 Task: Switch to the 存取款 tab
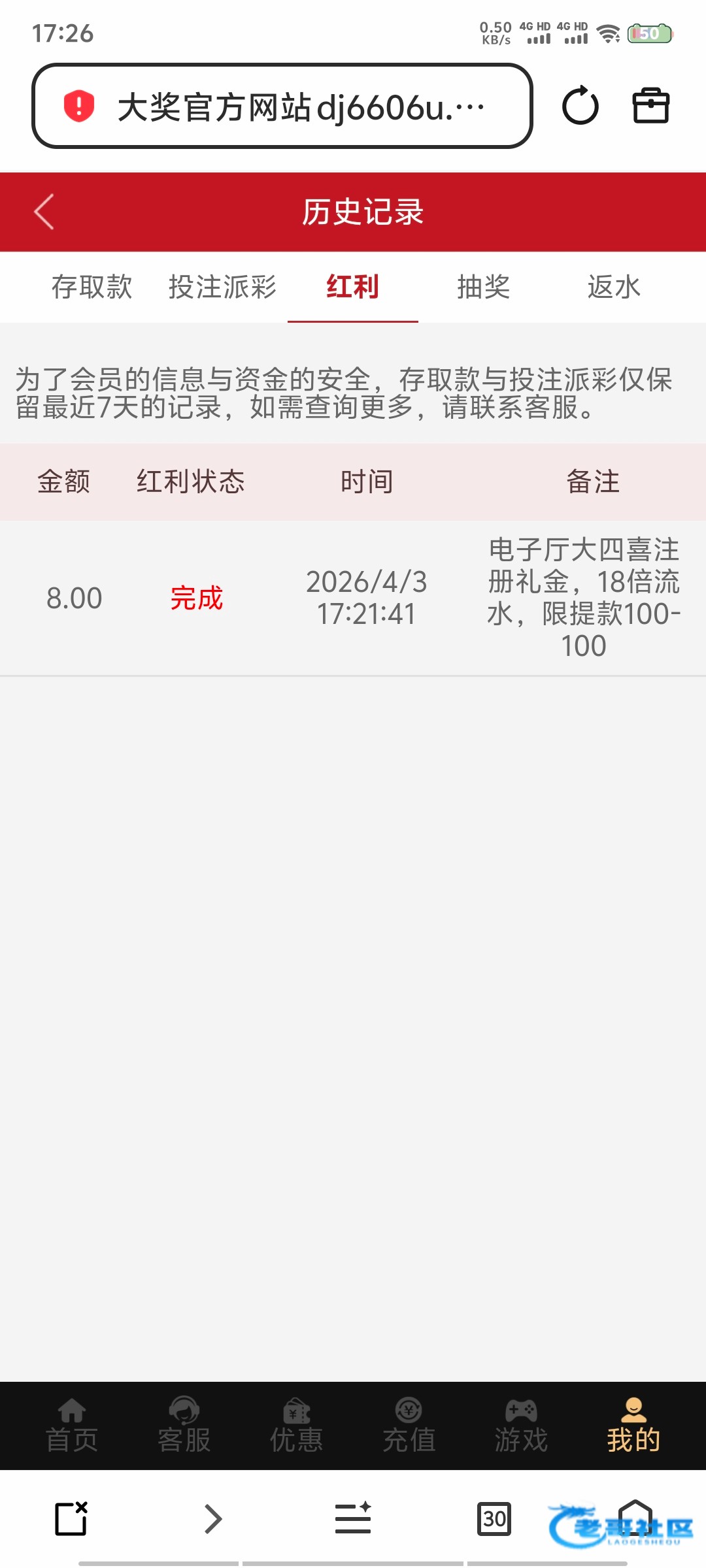[x=92, y=287]
